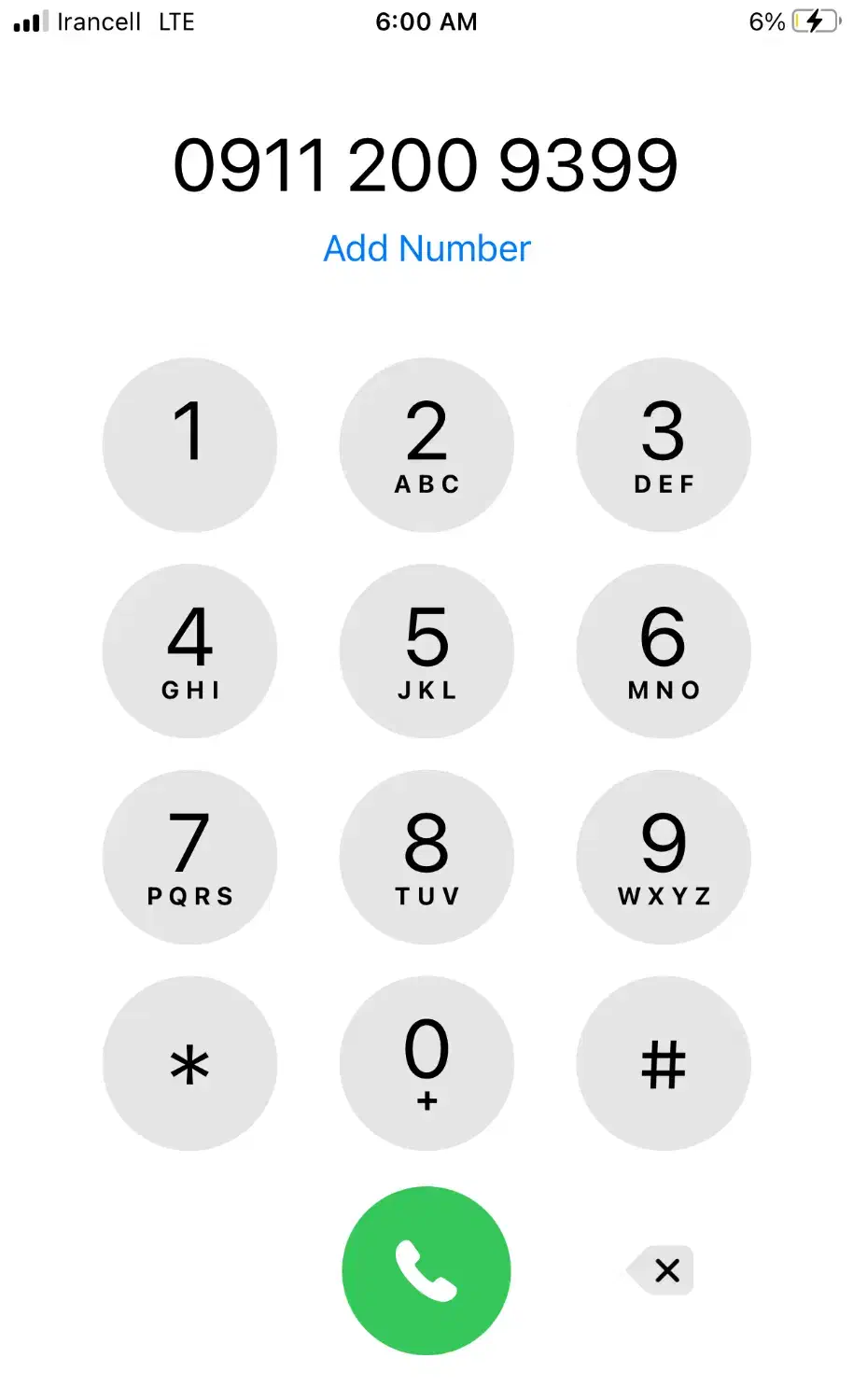Viewport: 853px width, 1400px height.
Task: Enter digit 2 (ABC)
Action: coord(426,445)
